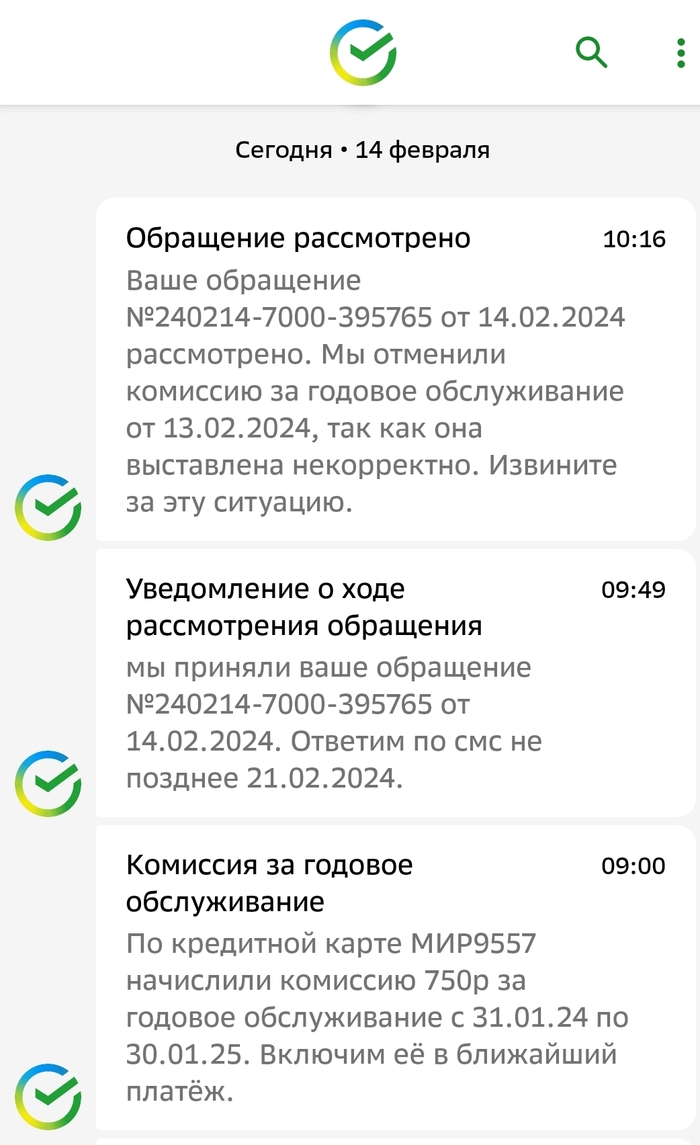This screenshot has height=1145, width=700.
Task: Open the three-dot overflow menu
Action: (681, 53)
